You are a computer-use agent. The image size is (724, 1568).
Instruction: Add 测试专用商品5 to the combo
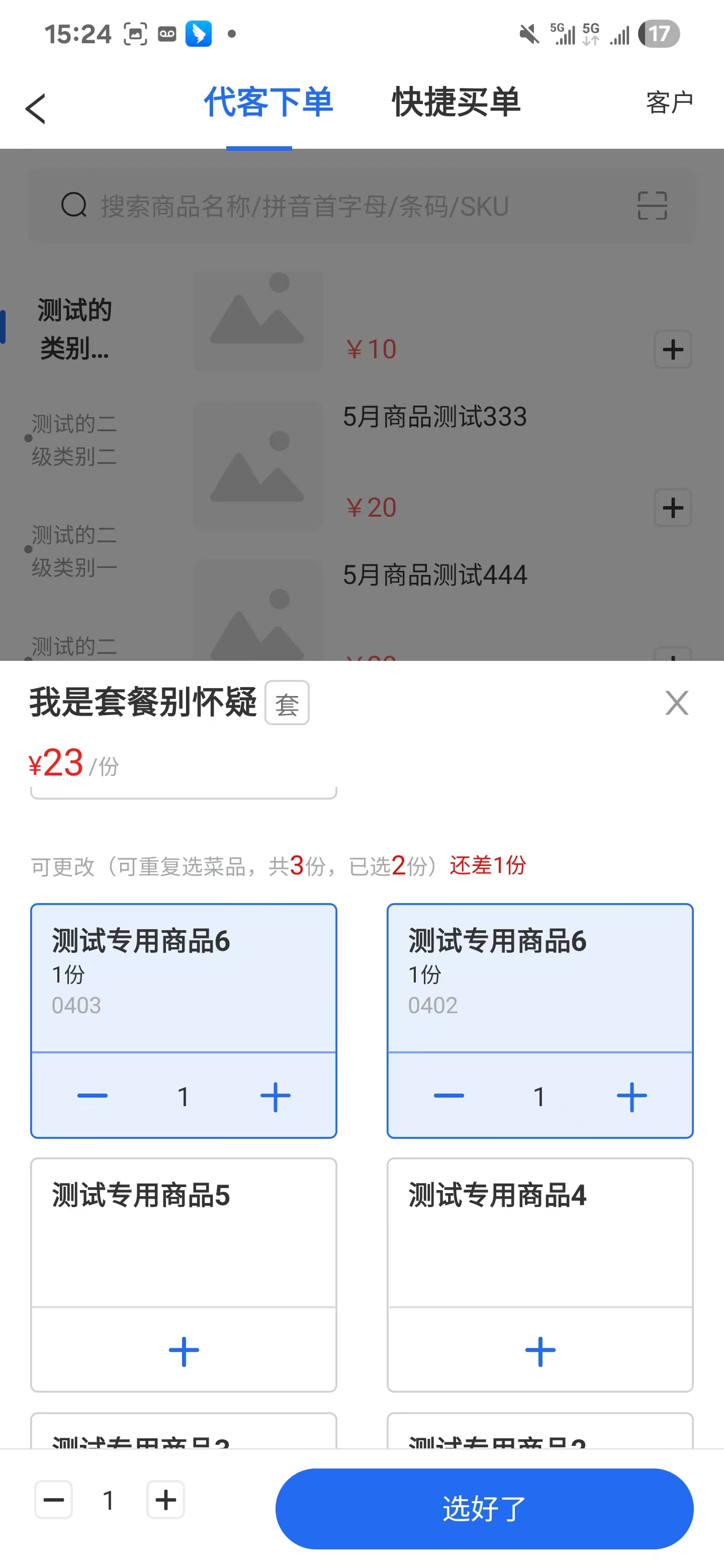click(184, 1351)
